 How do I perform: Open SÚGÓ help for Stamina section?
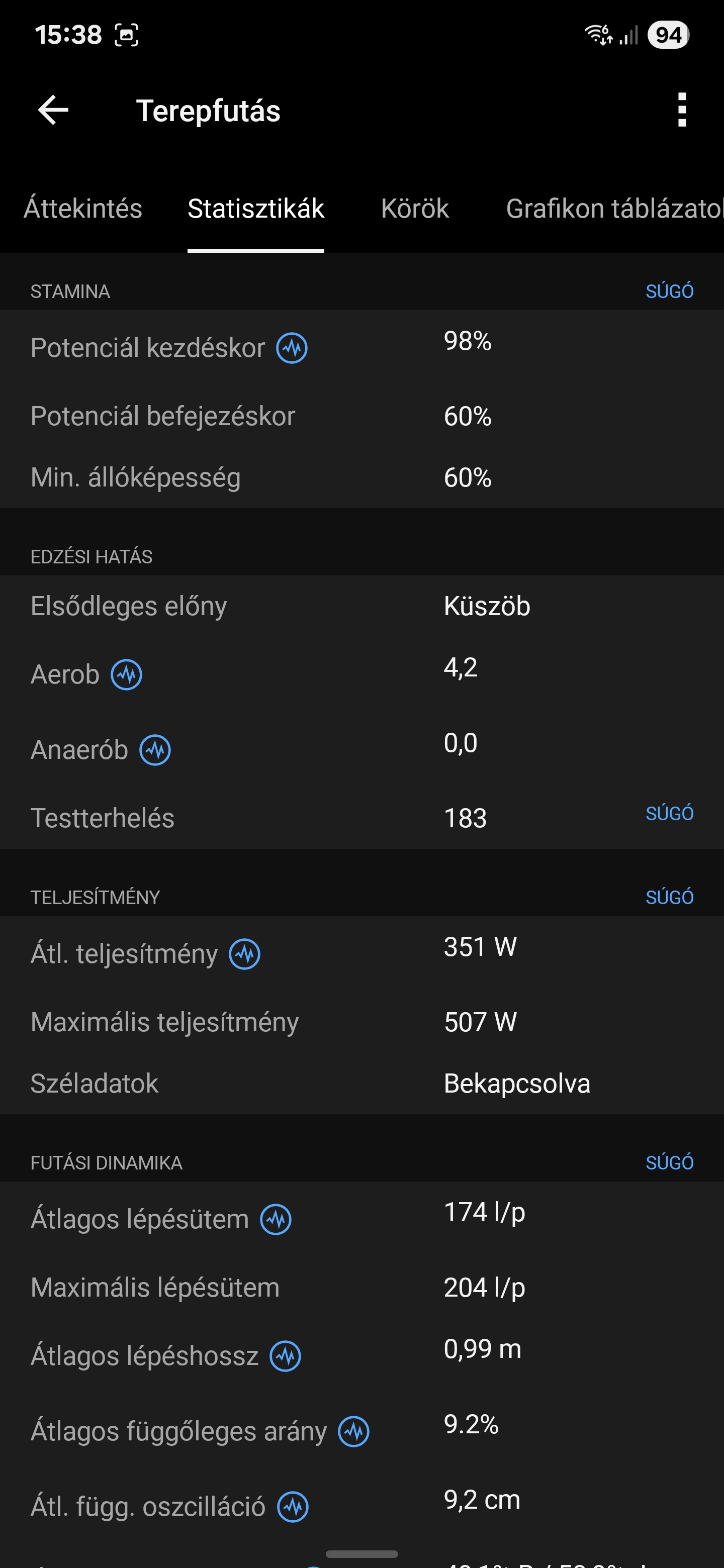[x=669, y=291]
